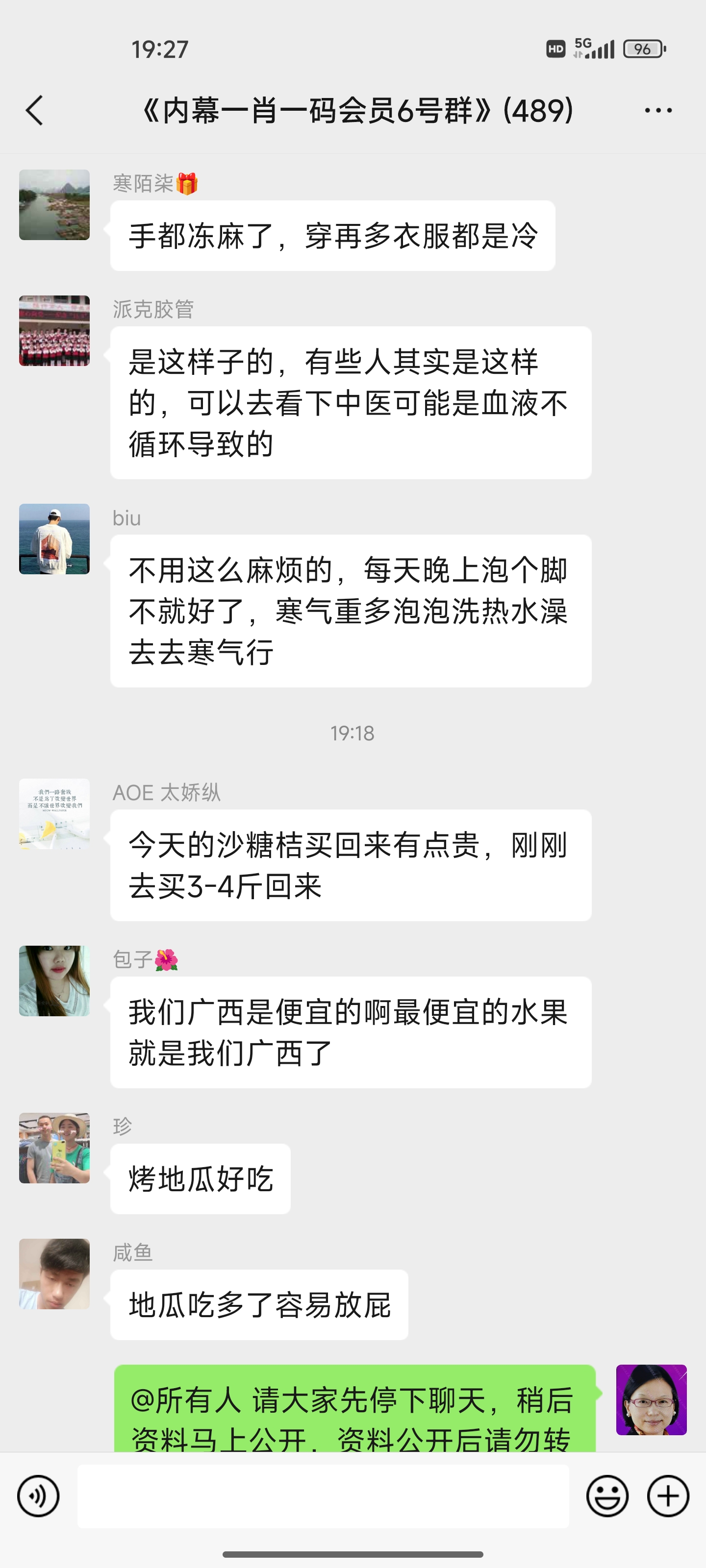View 包子's profile avatar
Image resolution: width=706 pixels, height=1568 pixels.
(54, 980)
